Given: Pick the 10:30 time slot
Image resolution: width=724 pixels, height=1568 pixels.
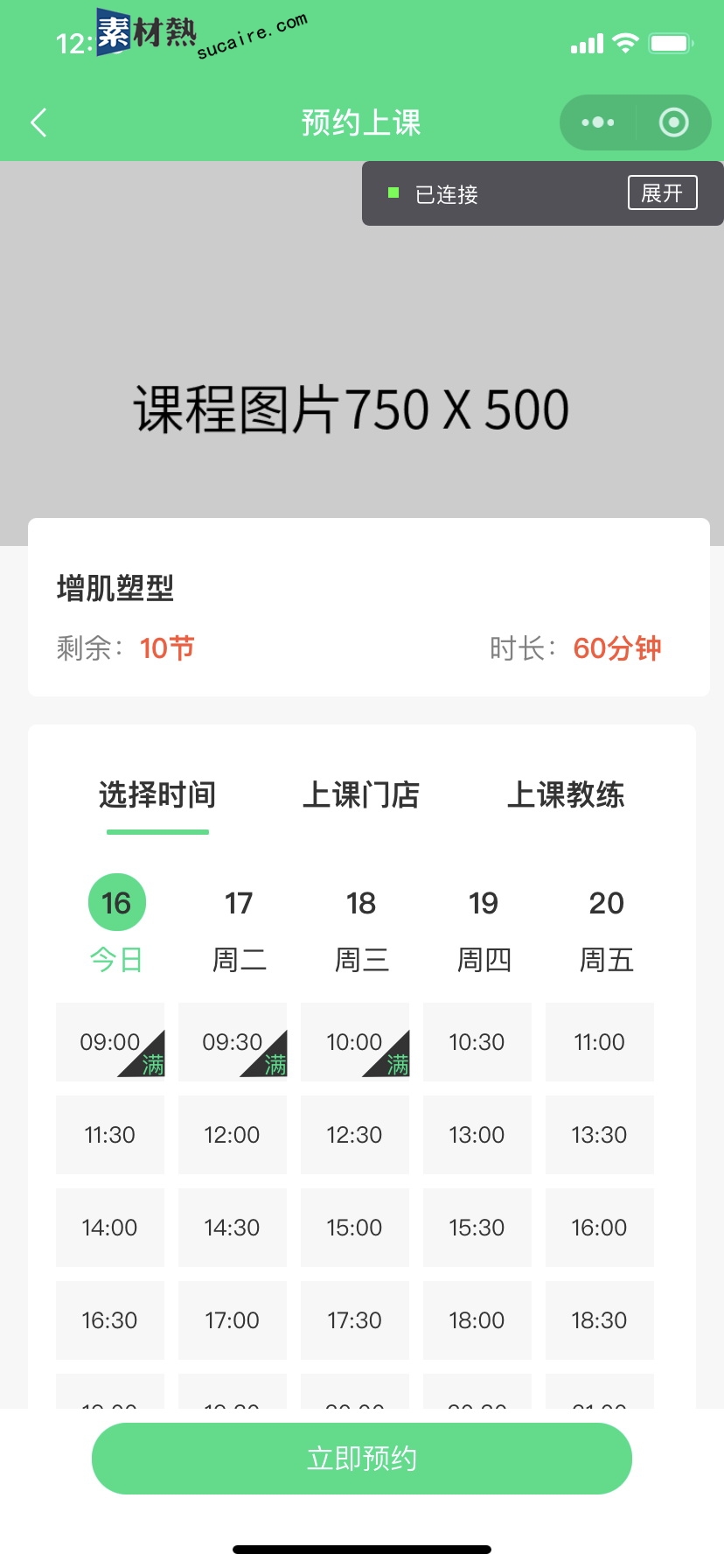Looking at the screenshot, I should 477,1042.
